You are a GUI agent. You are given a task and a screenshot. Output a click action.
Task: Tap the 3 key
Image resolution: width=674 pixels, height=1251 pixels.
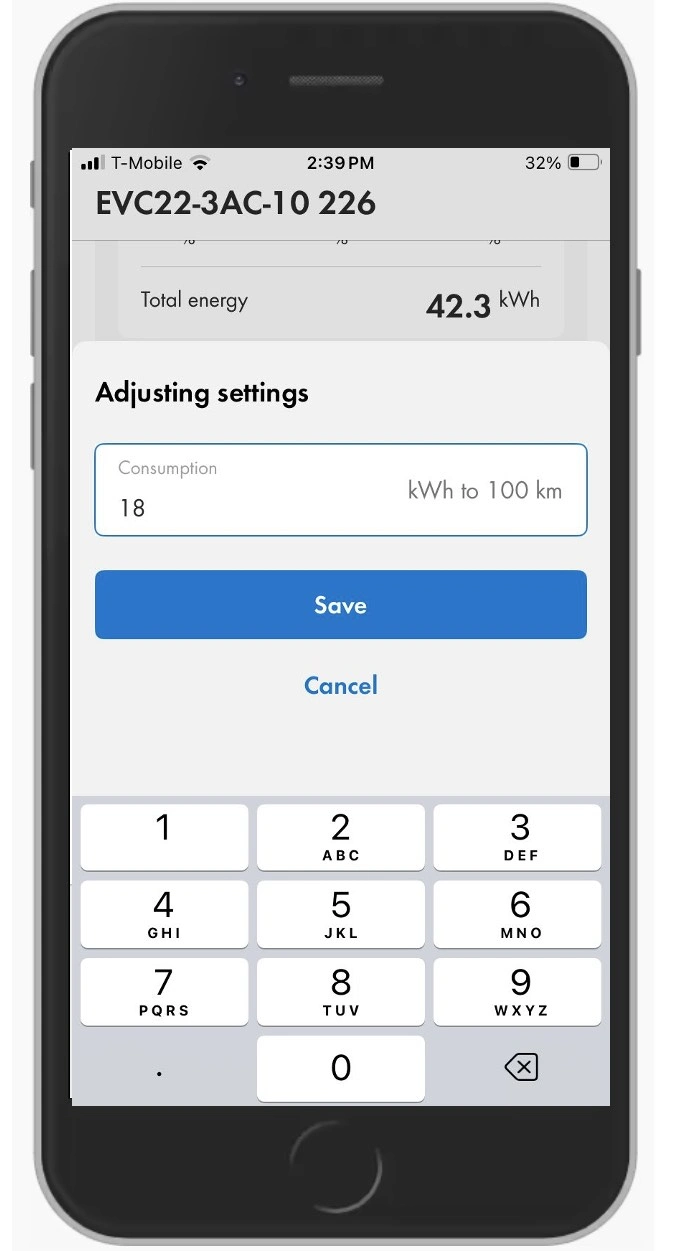518,837
